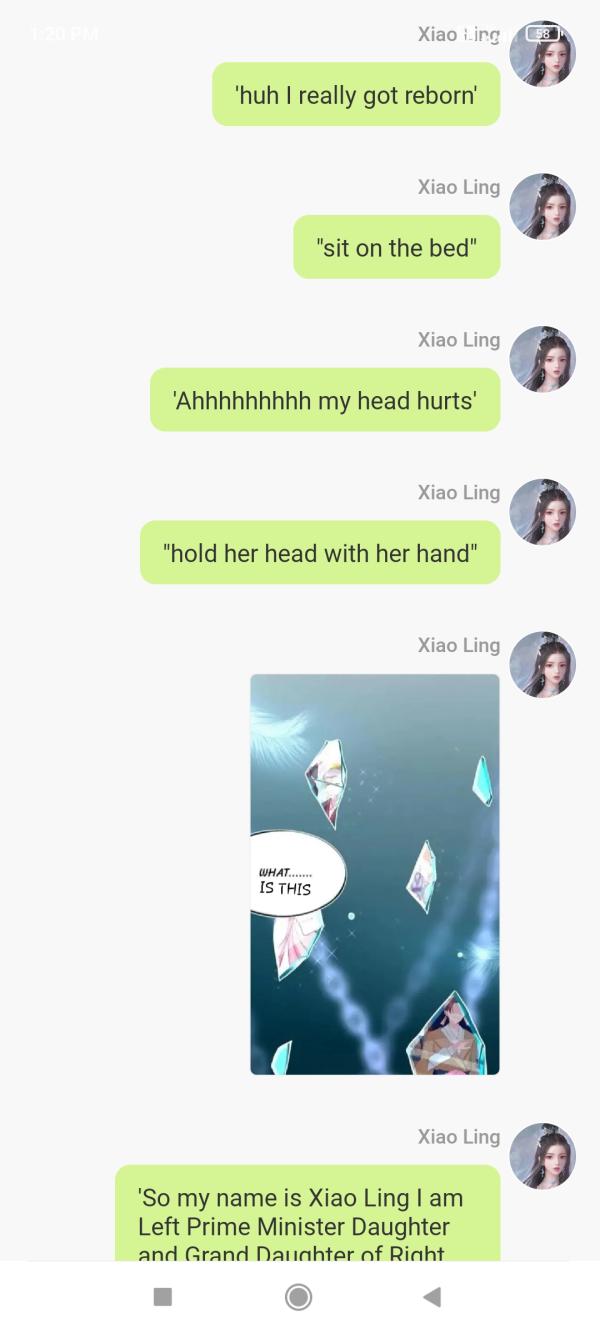Go back with the system back button

click(x=432, y=1297)
